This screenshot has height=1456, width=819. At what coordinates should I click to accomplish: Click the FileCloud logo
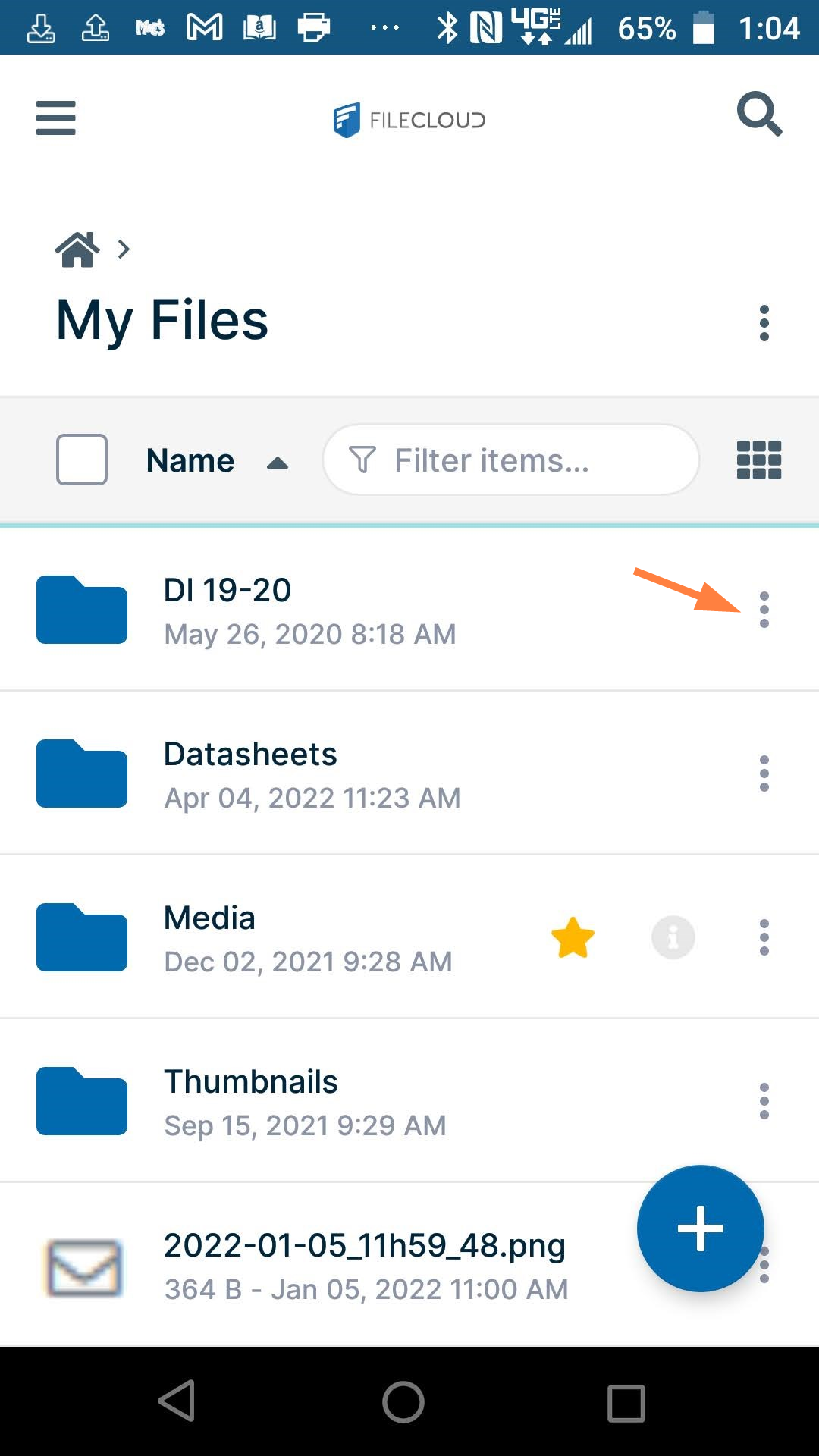409,119
